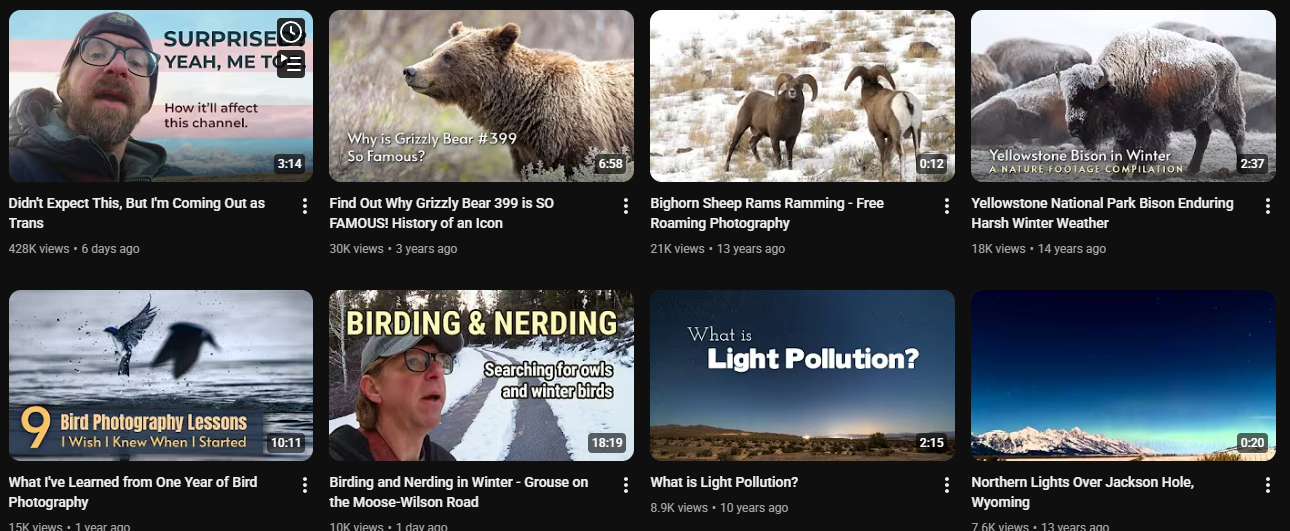
Task: Open overflow menu for Northern Lights video
Action: click(x=1268, y=485)
